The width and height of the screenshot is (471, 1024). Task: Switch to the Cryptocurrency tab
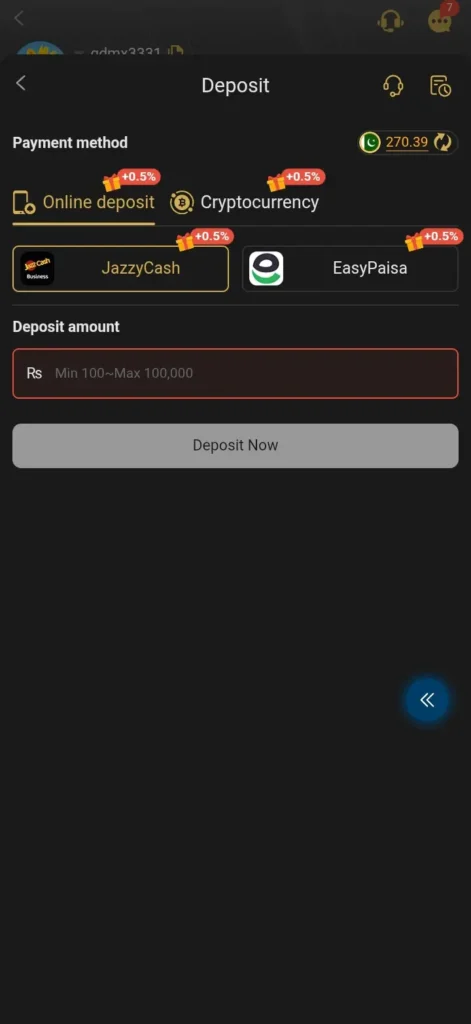[244, 202]
